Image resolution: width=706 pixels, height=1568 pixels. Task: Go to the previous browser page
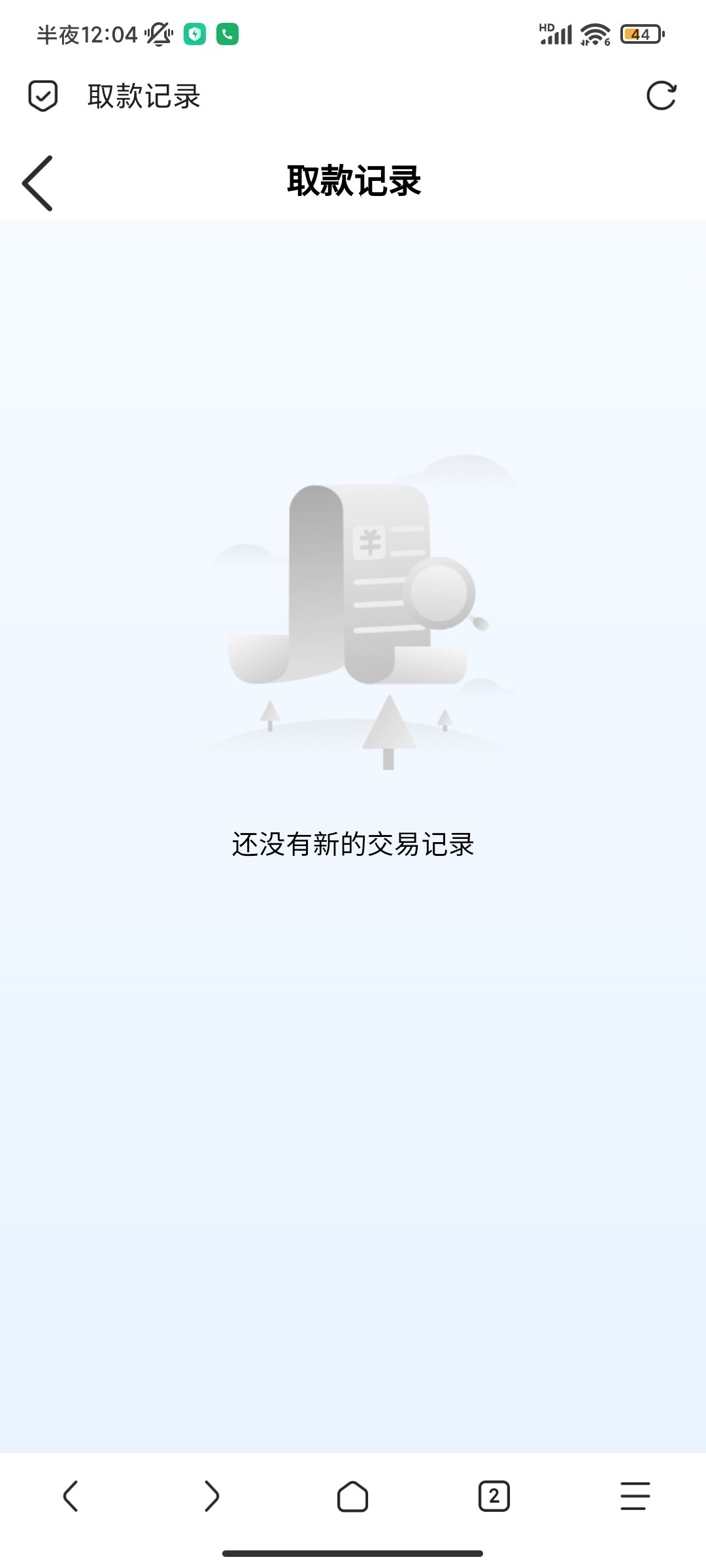click(x=71, y=1495)
